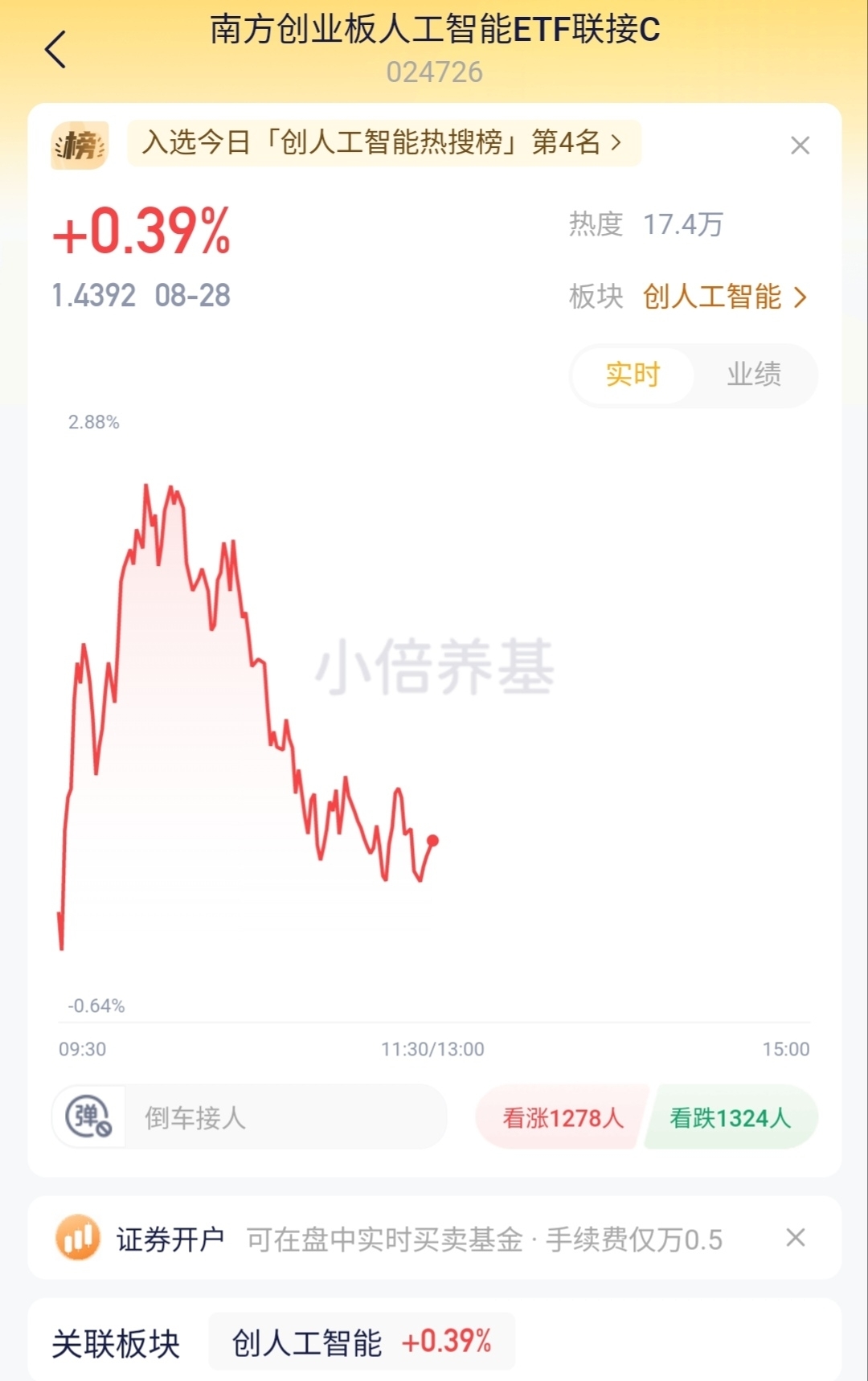Open the 证券开户 account opening banner
Viewport: 868px width, 1381px height.
tap(389, 1239)
